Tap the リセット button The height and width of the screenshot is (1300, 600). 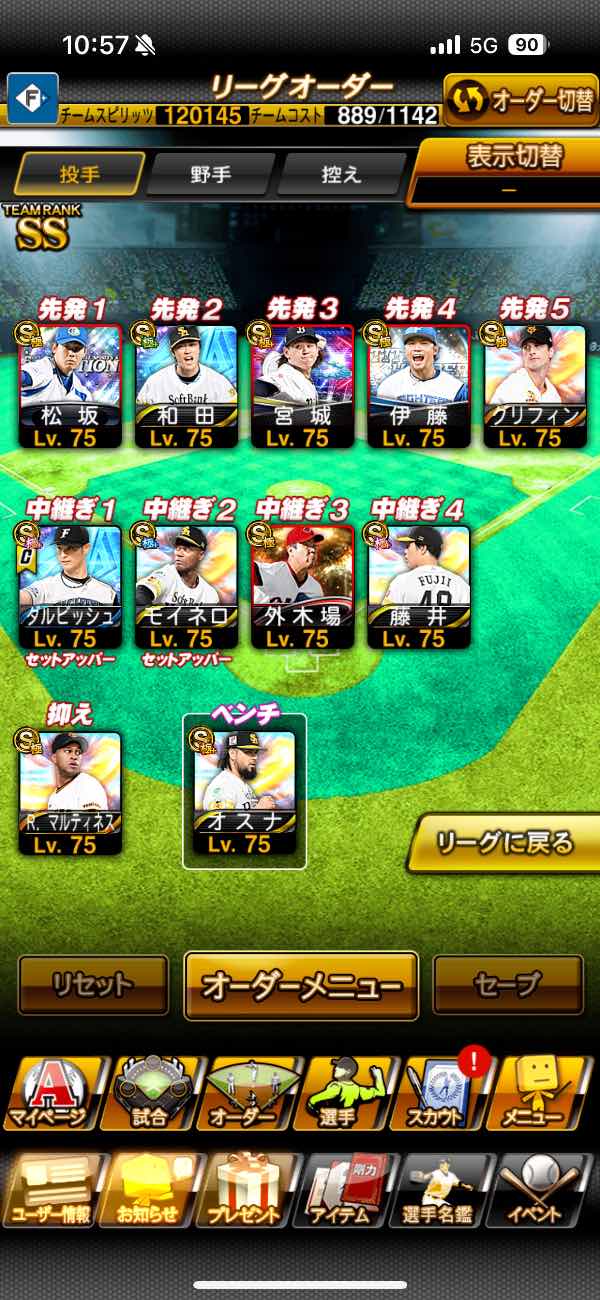point(94,985)
